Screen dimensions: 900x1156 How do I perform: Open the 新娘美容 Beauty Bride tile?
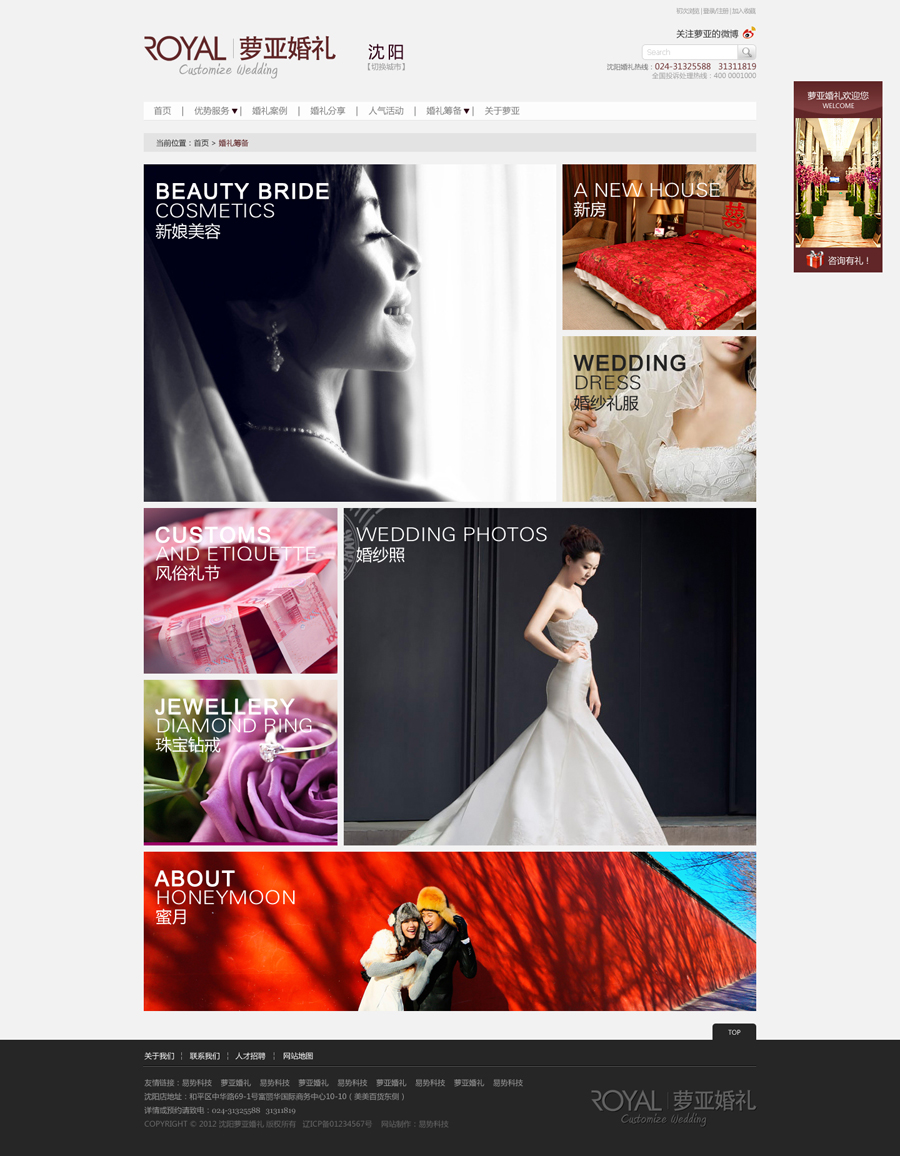349,333
